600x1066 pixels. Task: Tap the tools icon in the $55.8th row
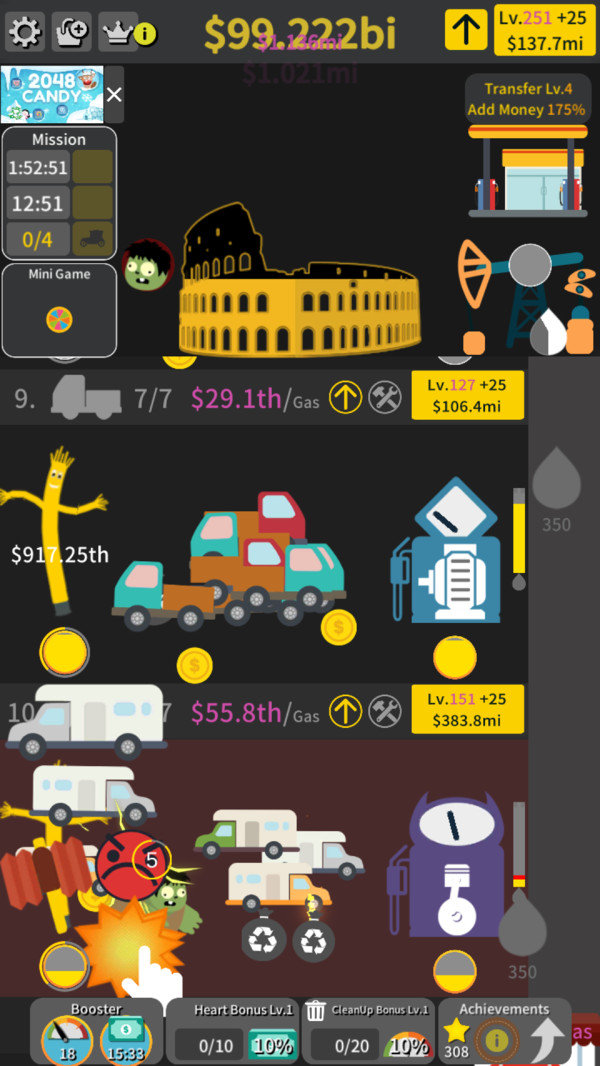[x=385, y=712]
